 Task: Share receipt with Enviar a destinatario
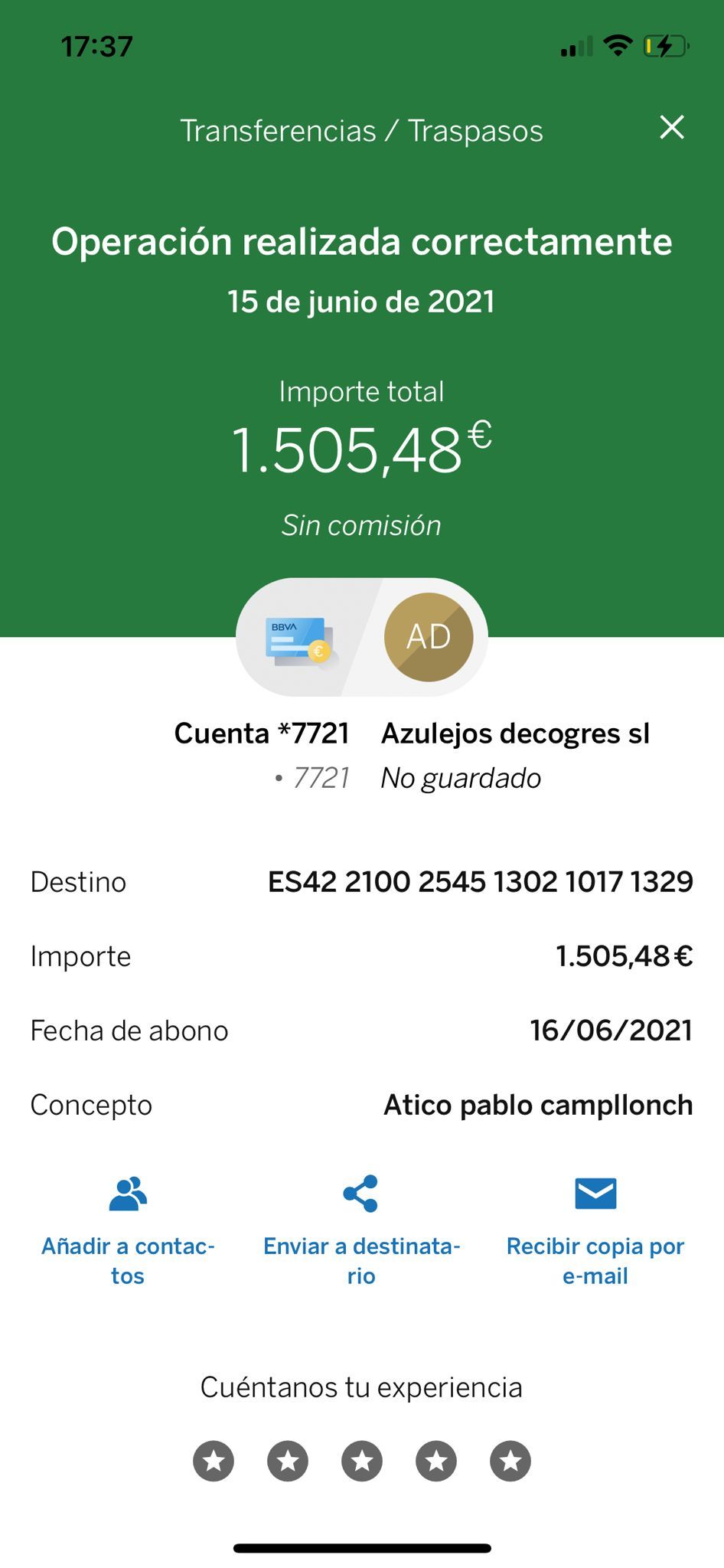(361, 1230)
